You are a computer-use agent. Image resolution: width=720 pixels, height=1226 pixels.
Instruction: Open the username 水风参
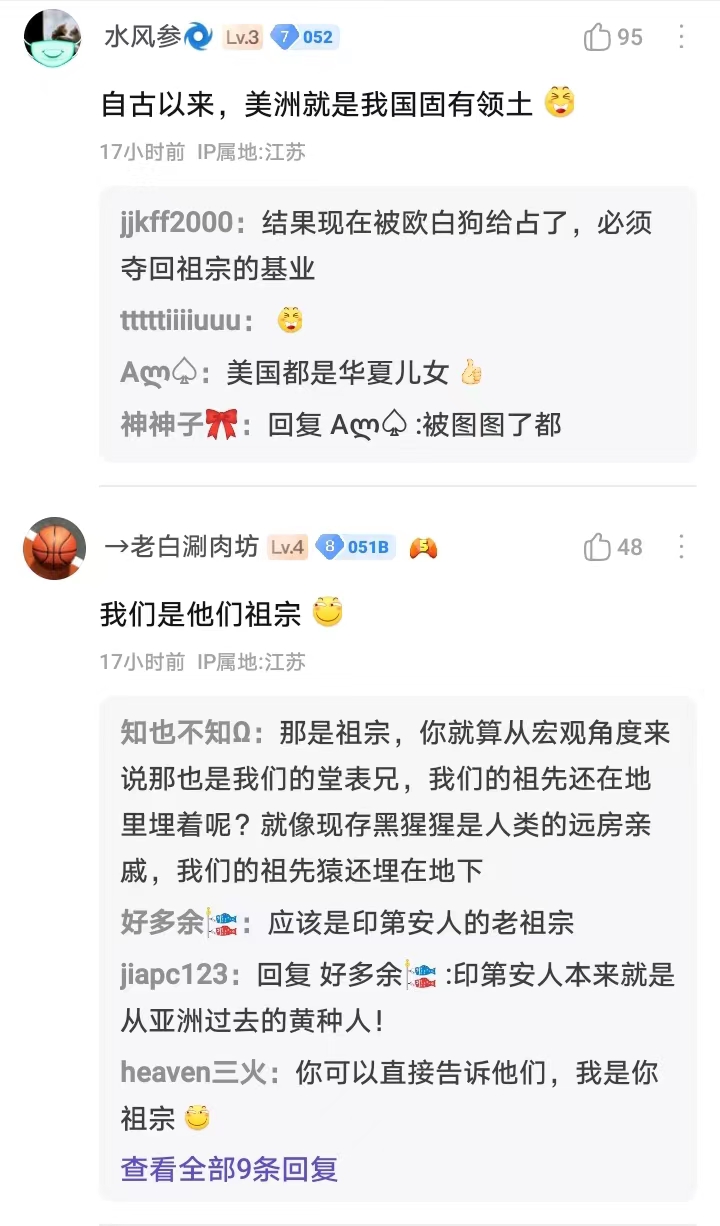pos(143,37)
